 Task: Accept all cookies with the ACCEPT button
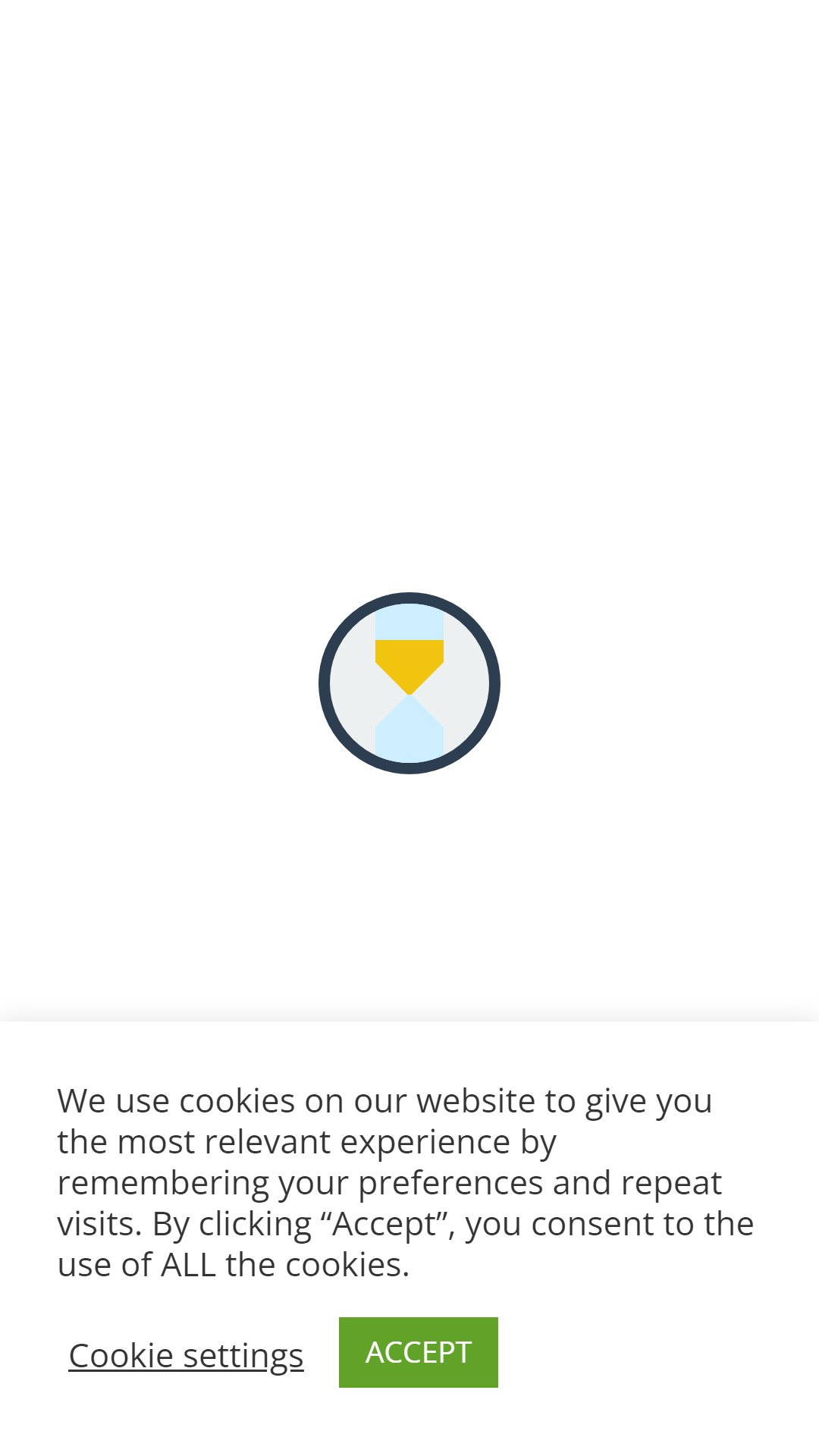click(x=419, y=1352)
